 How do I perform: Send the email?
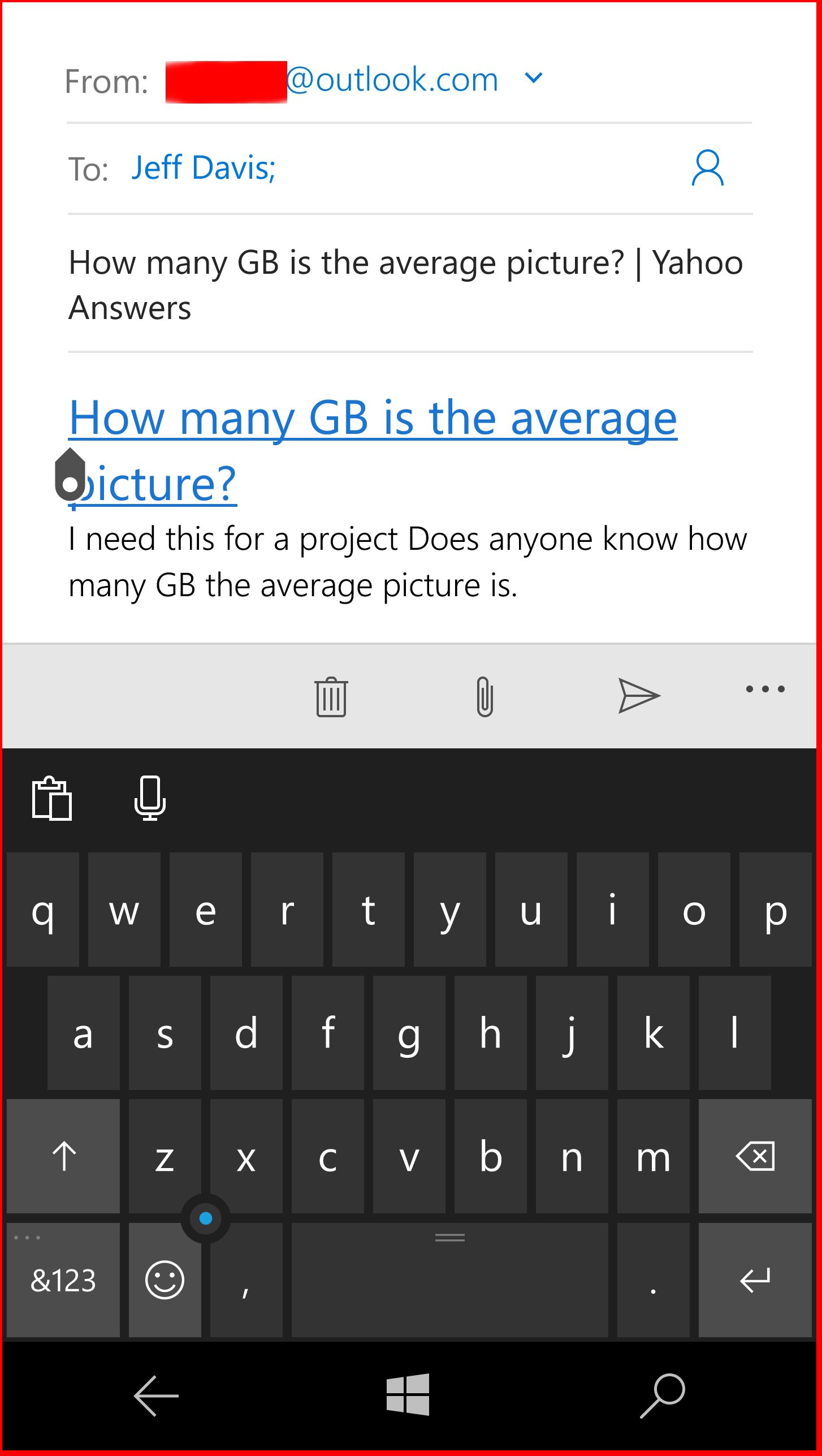pos(638,695)
